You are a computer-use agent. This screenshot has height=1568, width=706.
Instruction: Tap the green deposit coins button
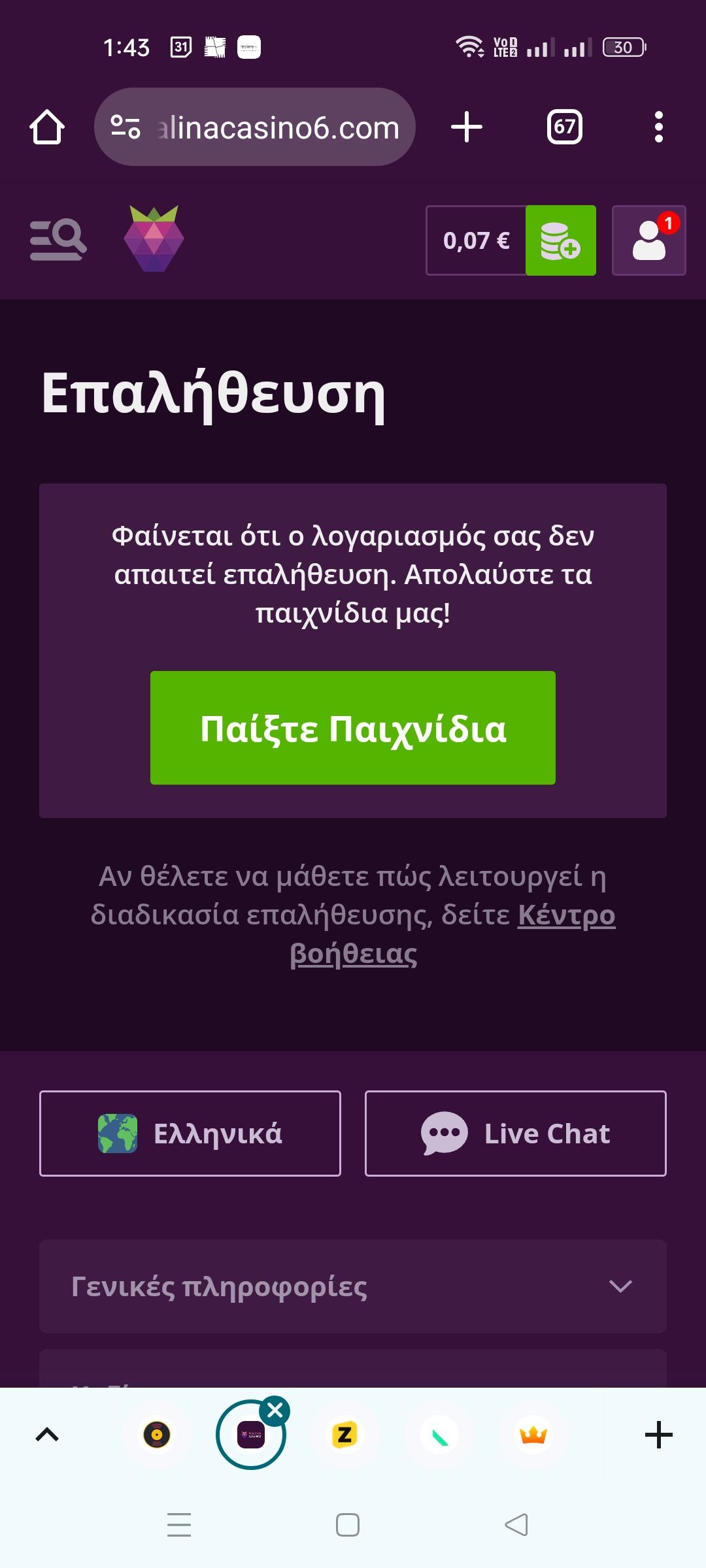[560, 240]
